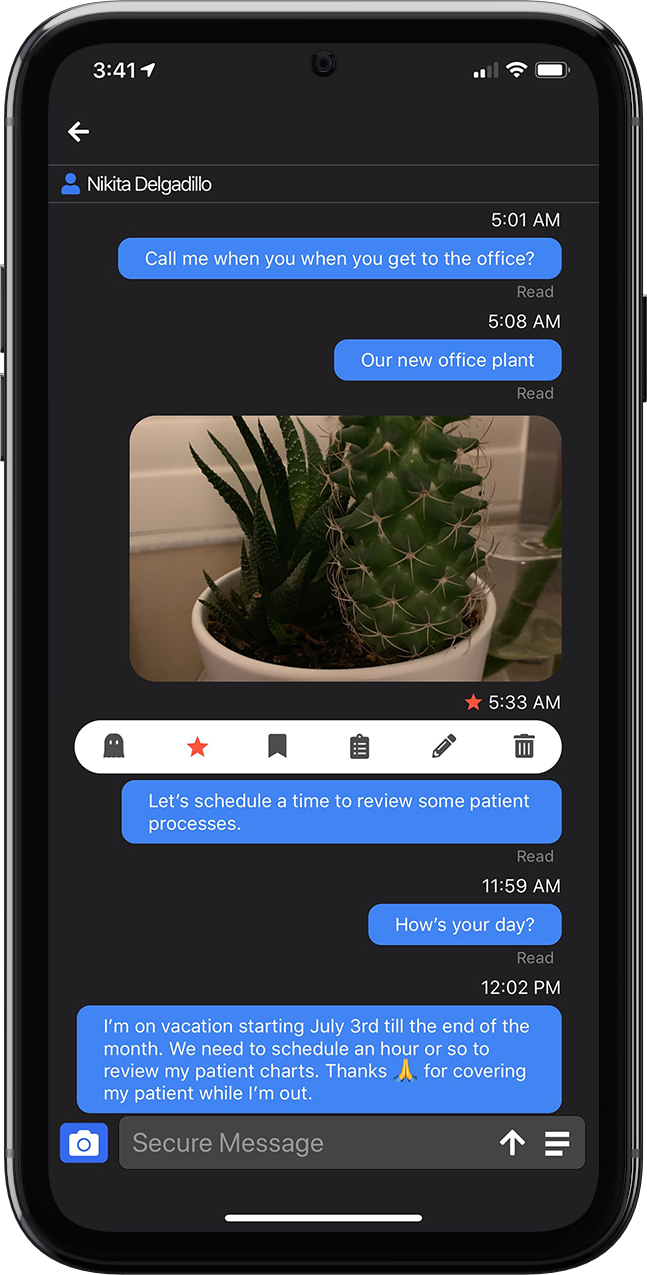Bookmark the selected message
Image resolution: width=647 pixels, height=1275 pixels.
click(x=278, y=746)
